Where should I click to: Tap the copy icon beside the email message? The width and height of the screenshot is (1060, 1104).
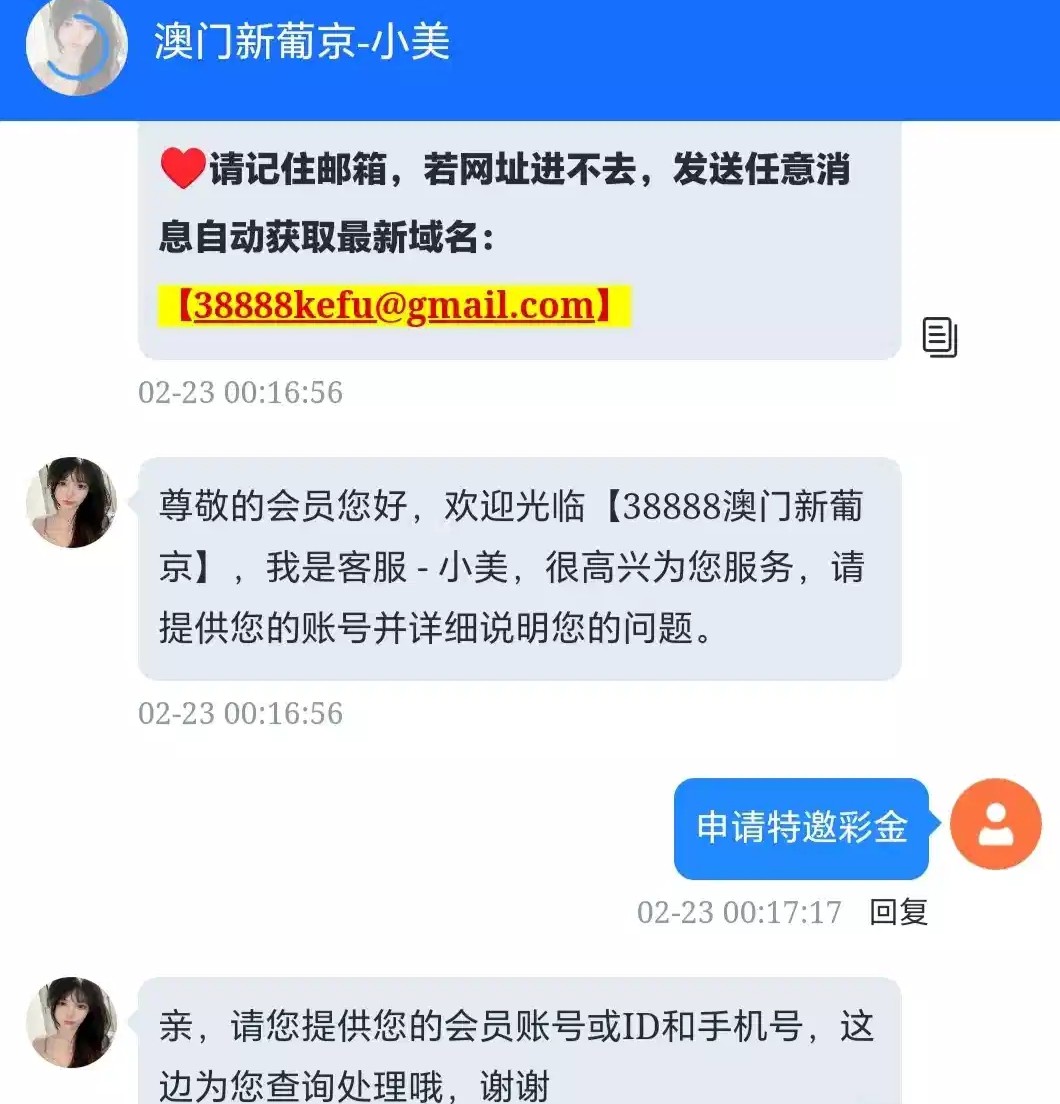coord(939,338)
